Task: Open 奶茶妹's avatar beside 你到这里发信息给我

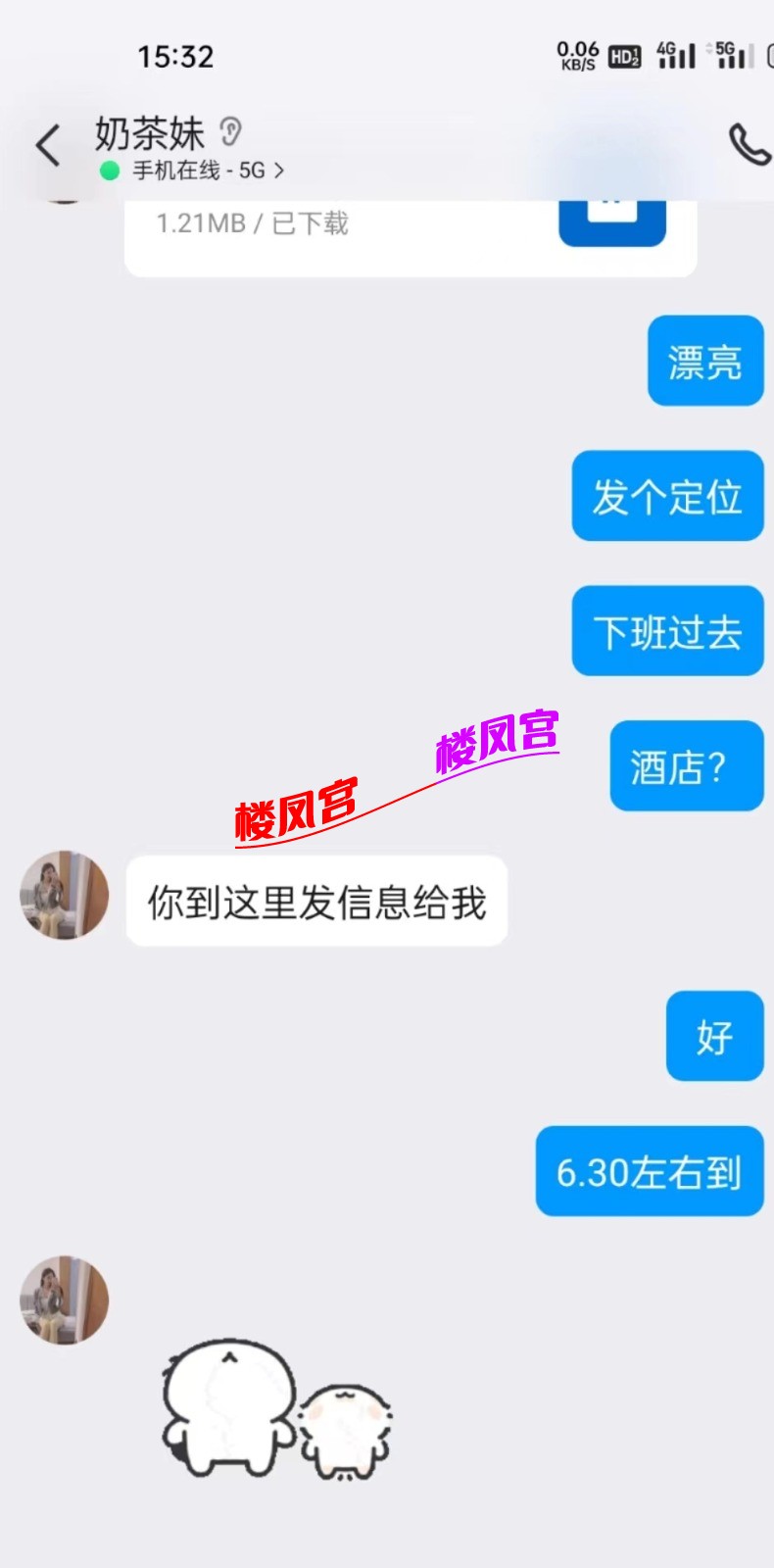Action: [x=65, y=896]
